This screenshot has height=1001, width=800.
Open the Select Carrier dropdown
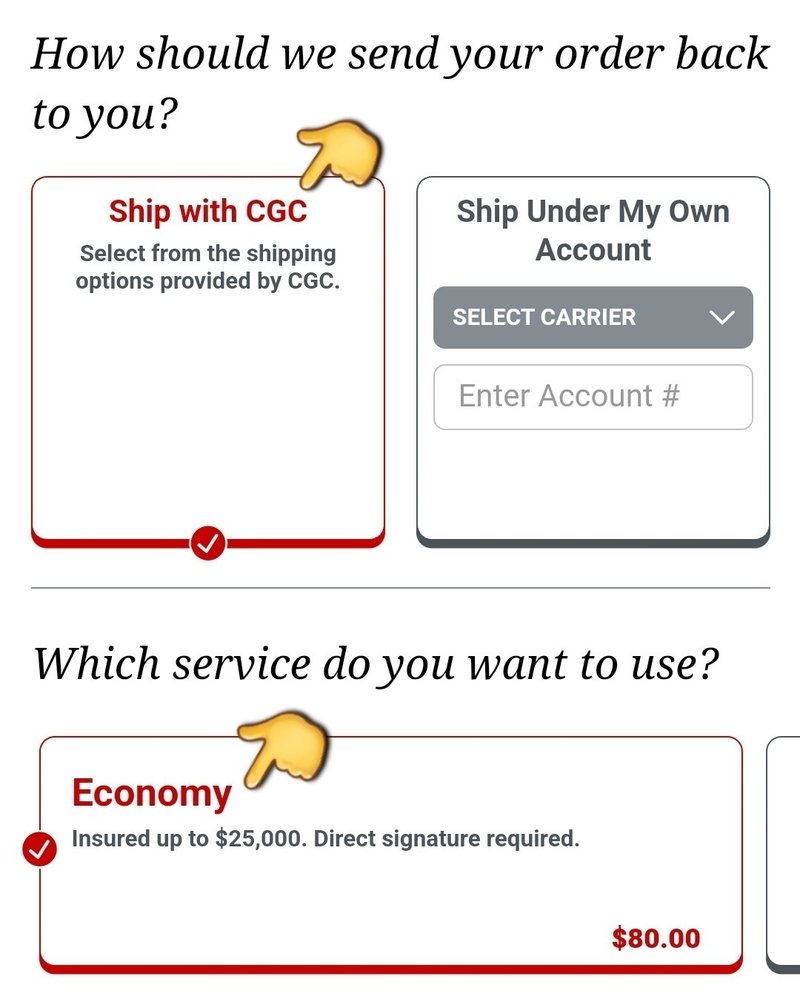pos(593,318)
